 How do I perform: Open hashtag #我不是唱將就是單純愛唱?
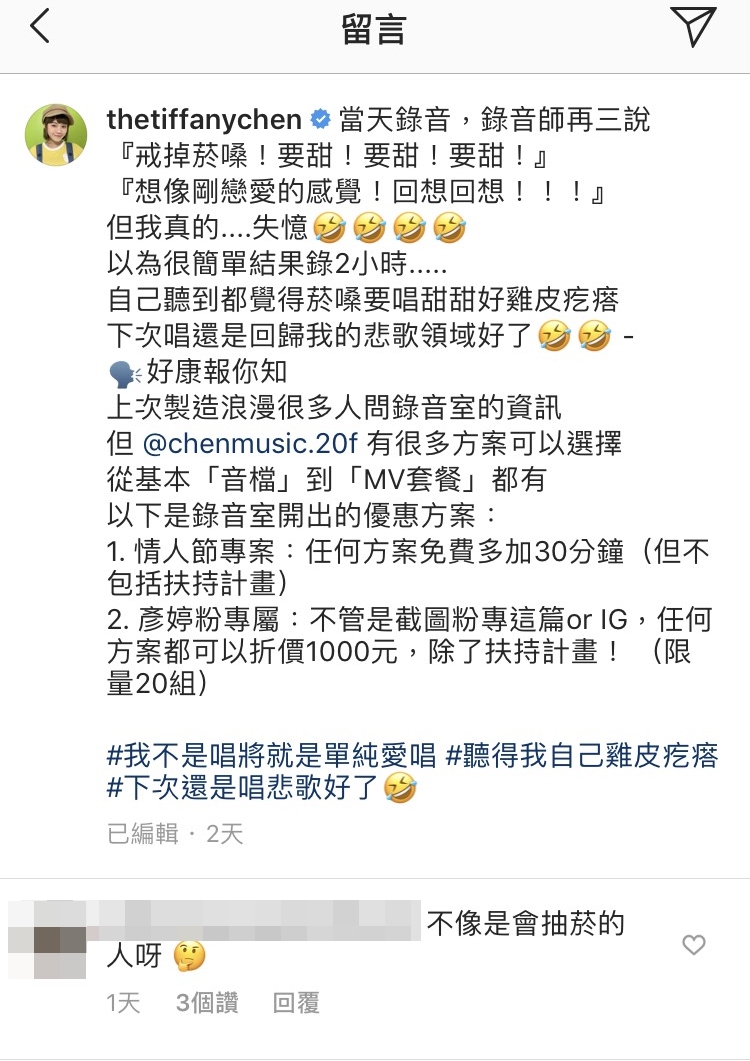271,755
